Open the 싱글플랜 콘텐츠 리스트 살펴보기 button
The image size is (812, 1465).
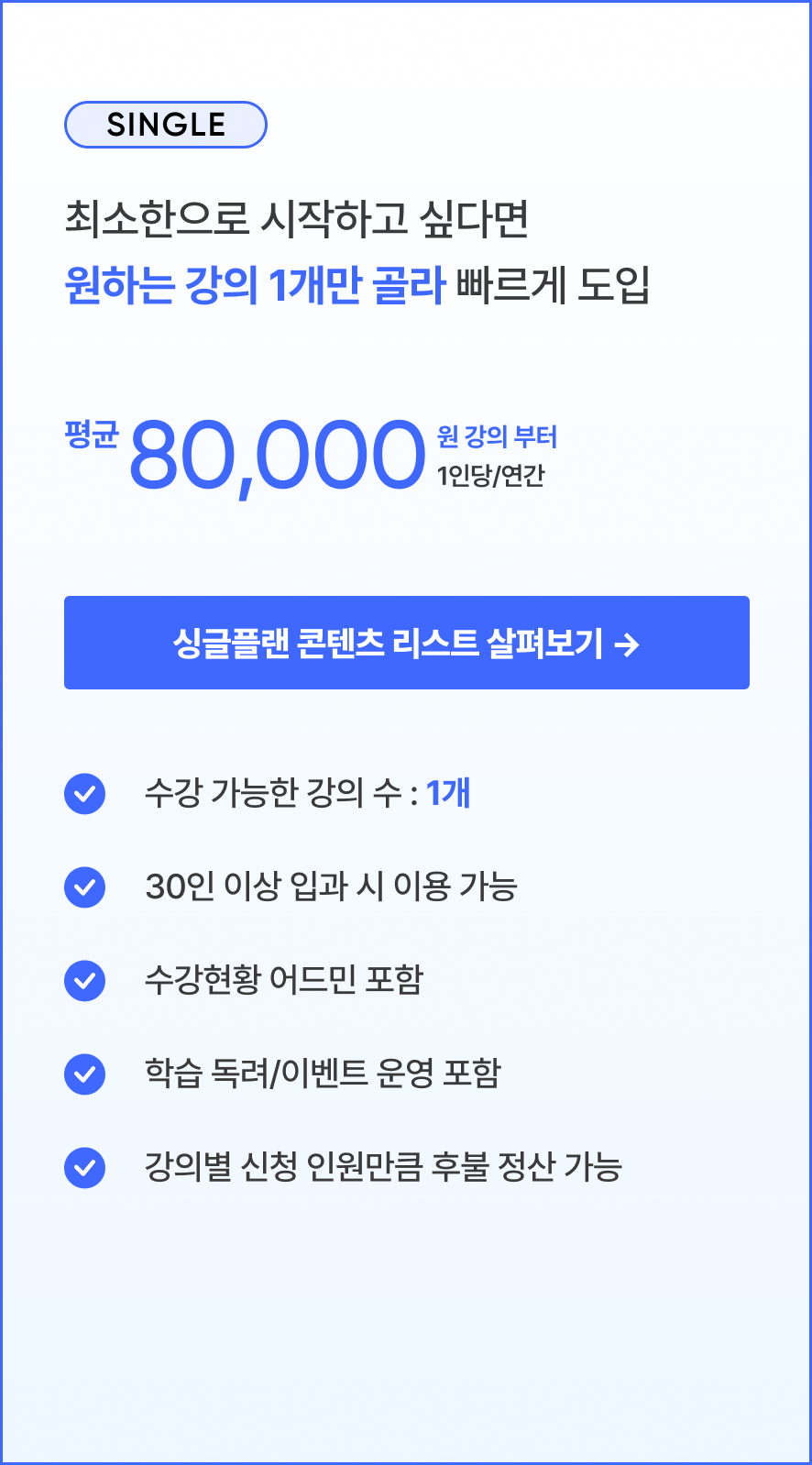[x=407, y=643]
